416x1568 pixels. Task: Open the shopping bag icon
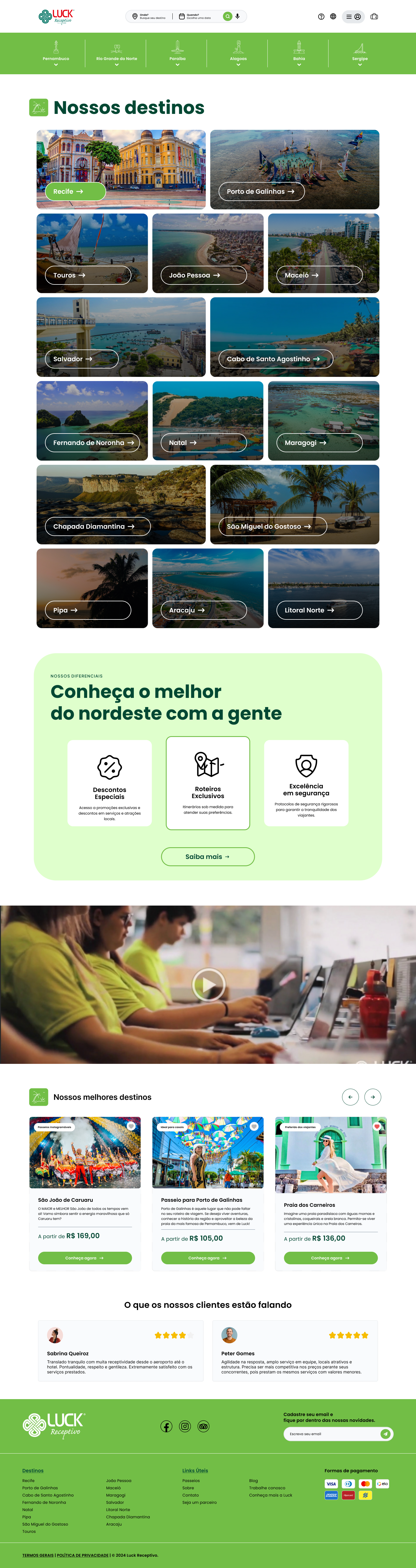tap(374, 16)
